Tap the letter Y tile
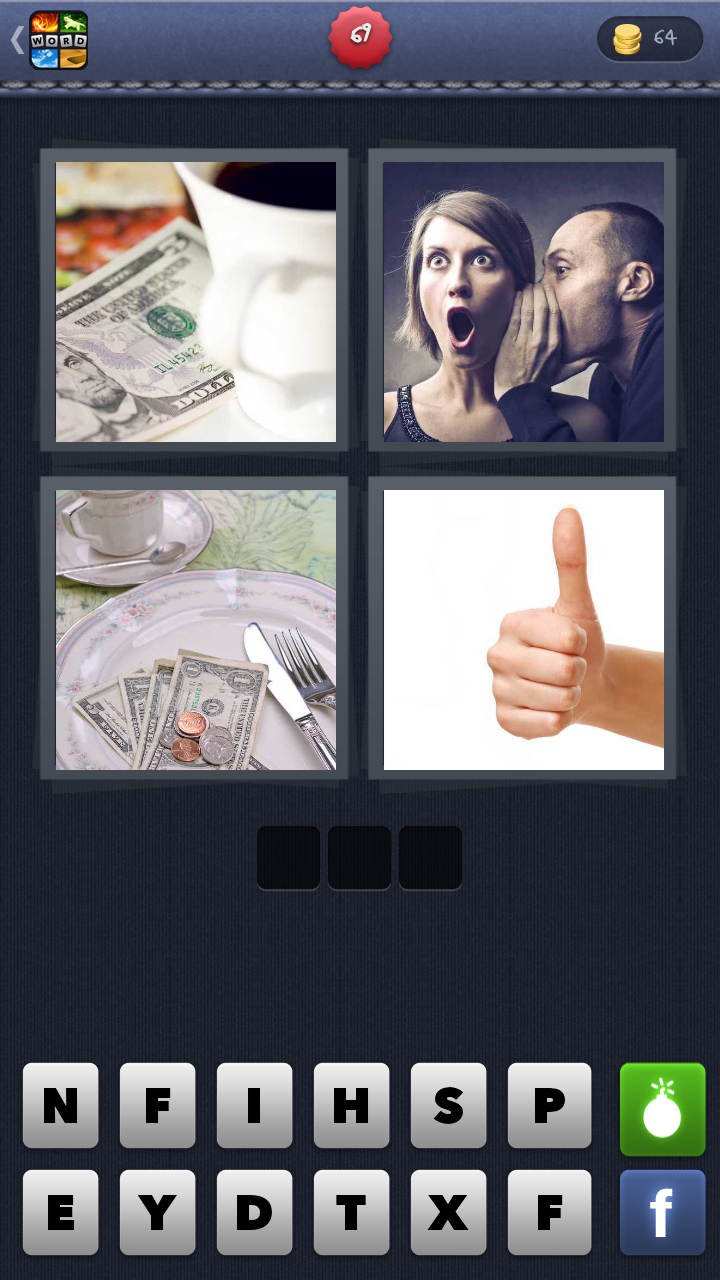 coord(157,1212)
